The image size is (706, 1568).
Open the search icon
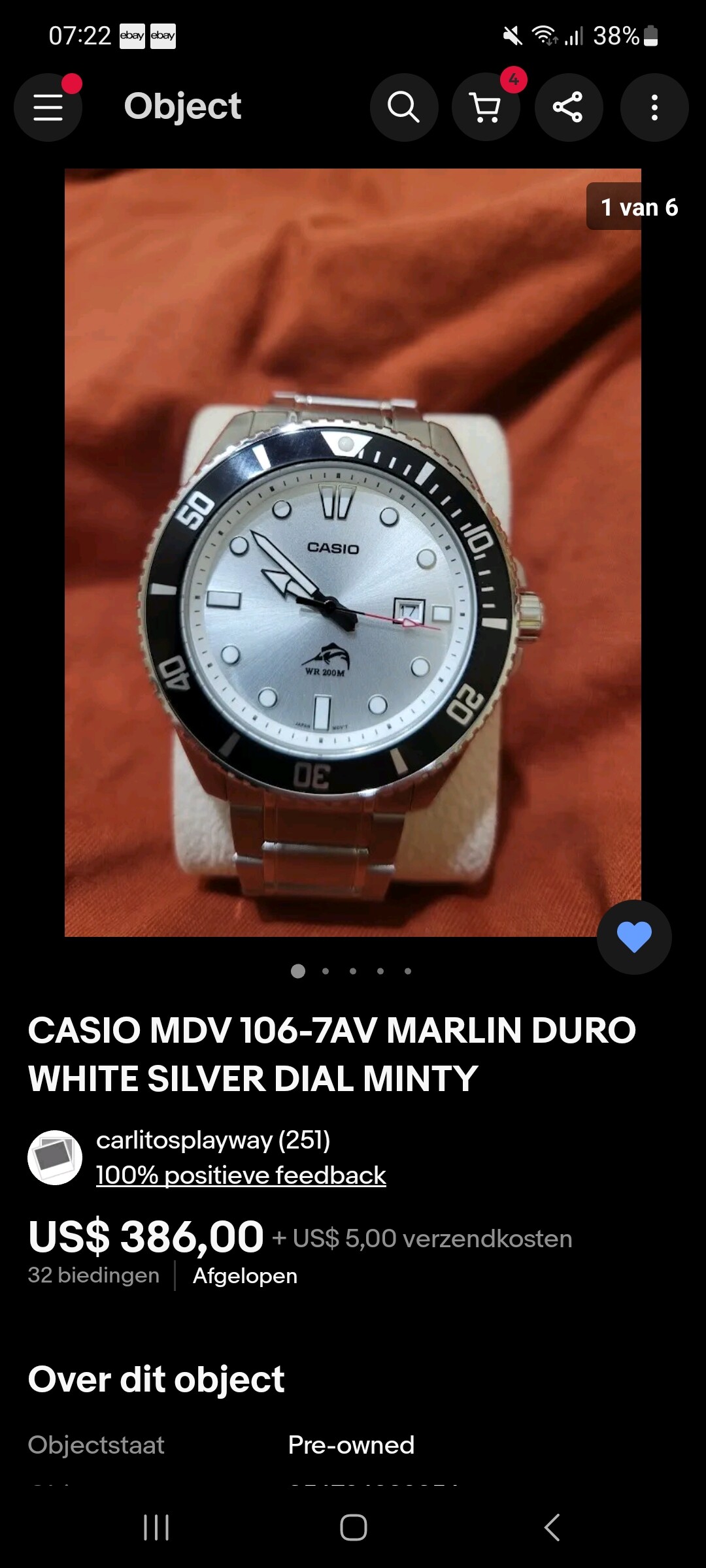tap(404, 107)
